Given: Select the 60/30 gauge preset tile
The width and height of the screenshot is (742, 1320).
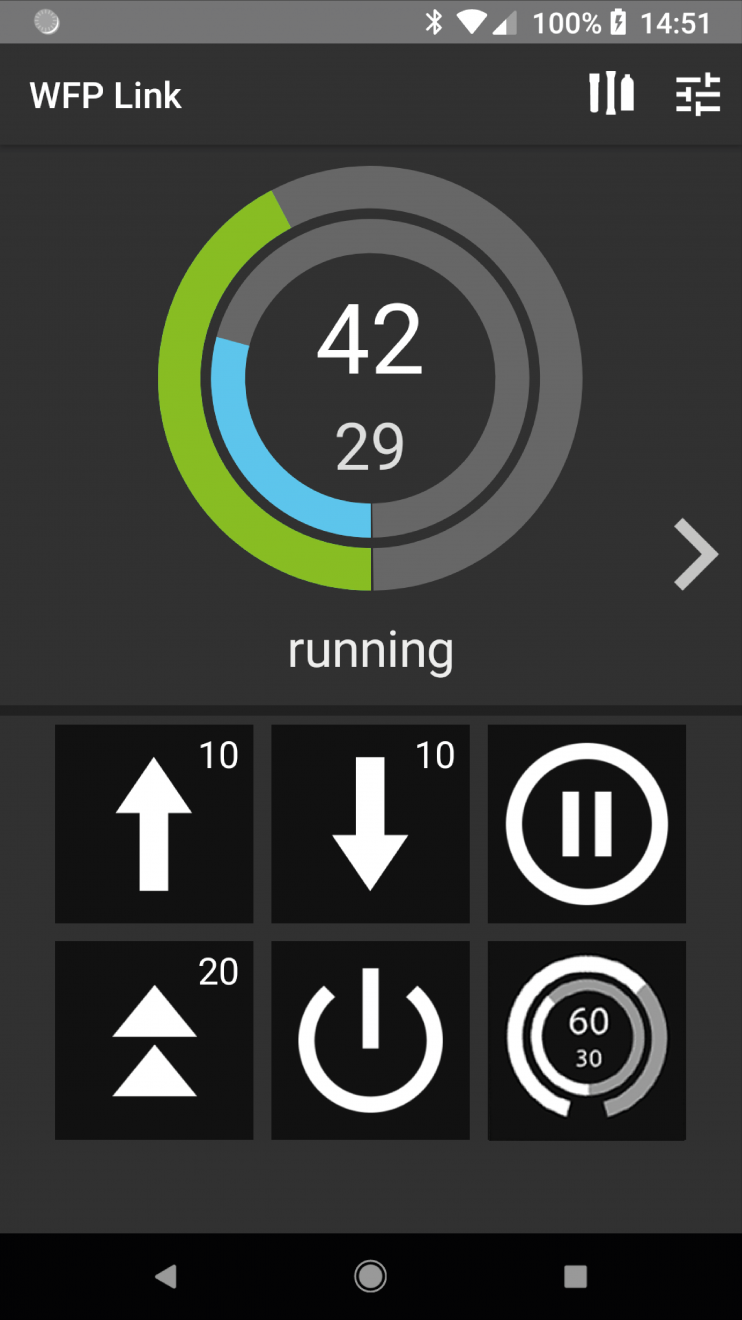Looking at the screenshot, I should [x=586, y=1040].
